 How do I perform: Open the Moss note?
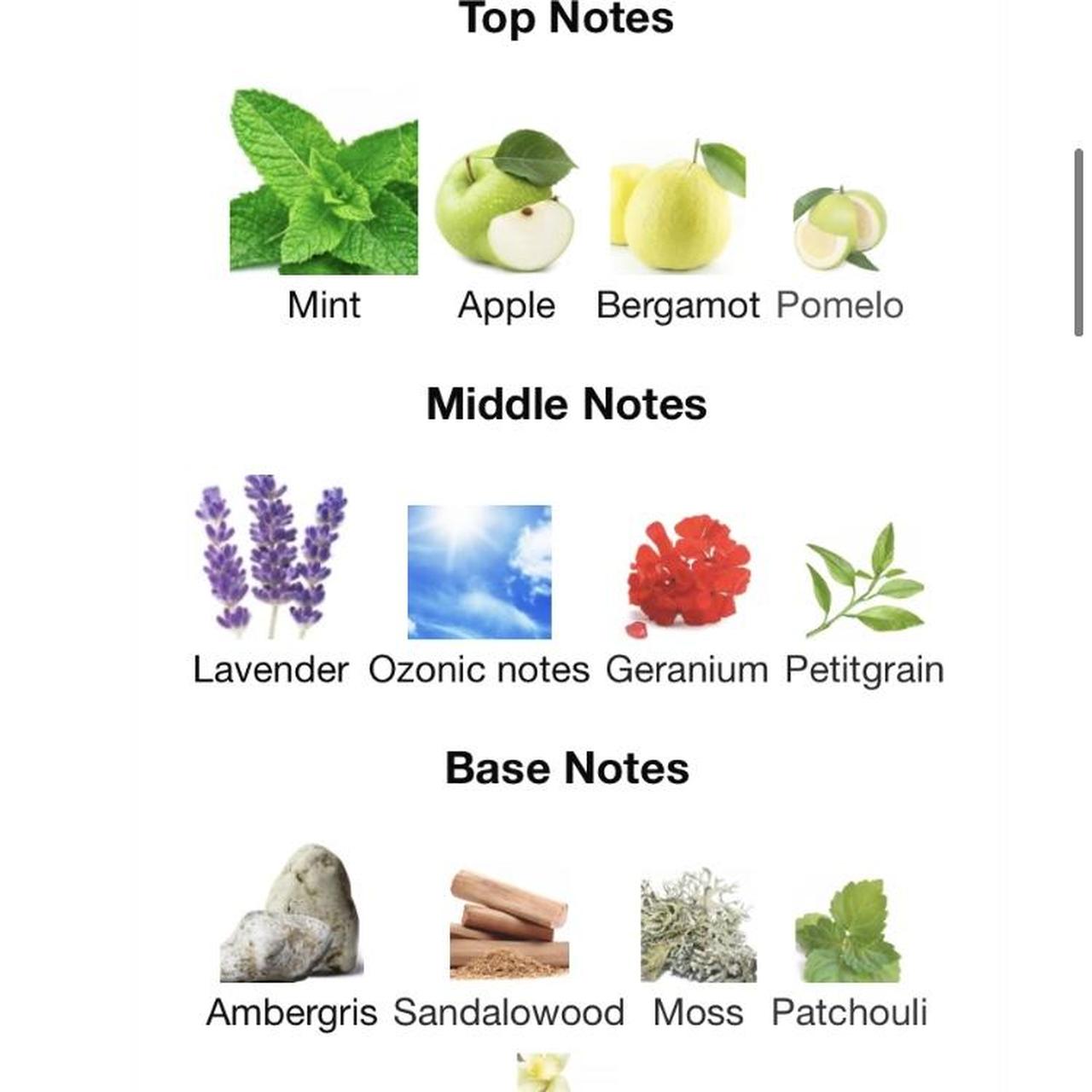click(x=698, y=926)
